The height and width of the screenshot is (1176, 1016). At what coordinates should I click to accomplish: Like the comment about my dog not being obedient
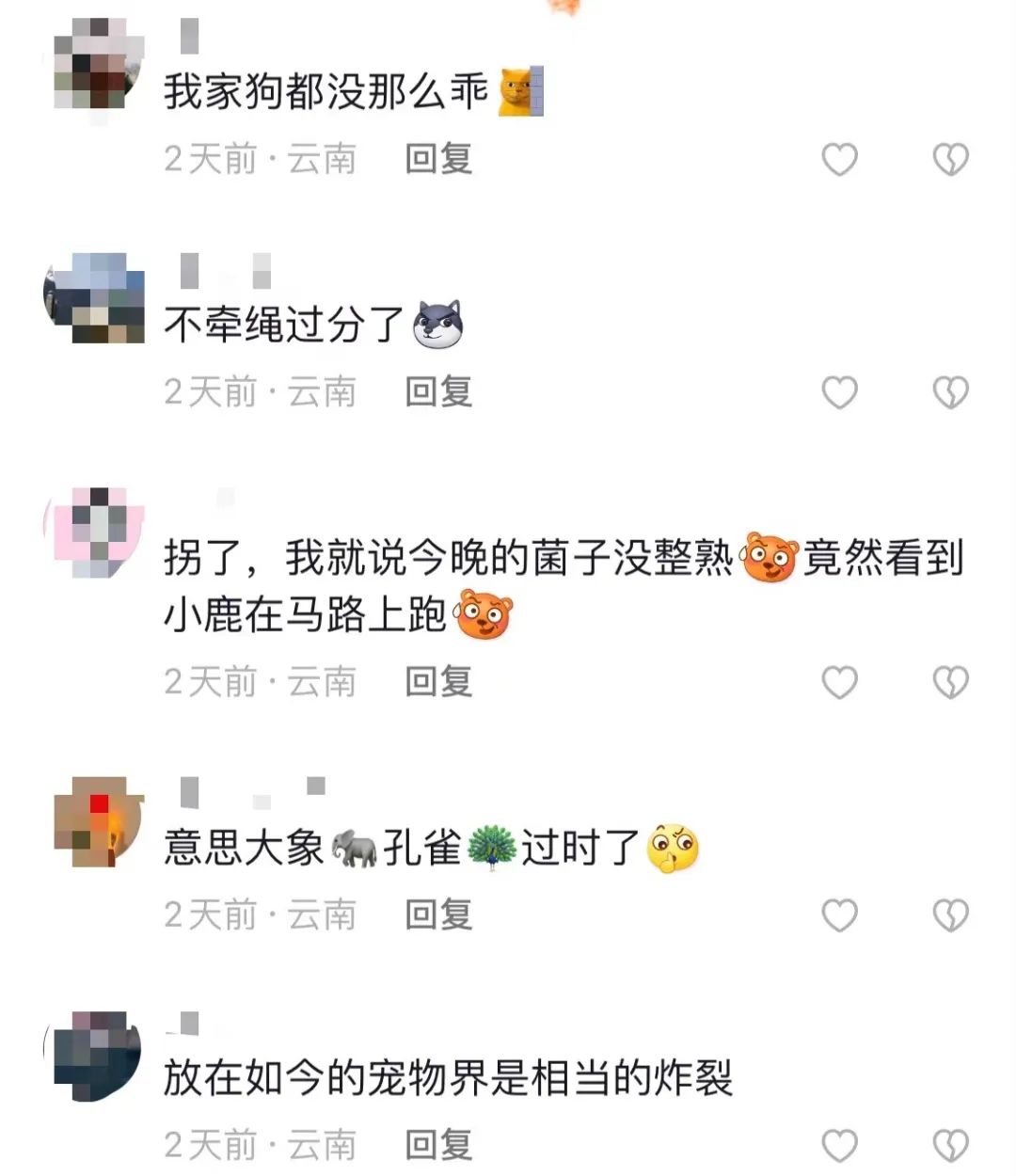click(840, 158)
